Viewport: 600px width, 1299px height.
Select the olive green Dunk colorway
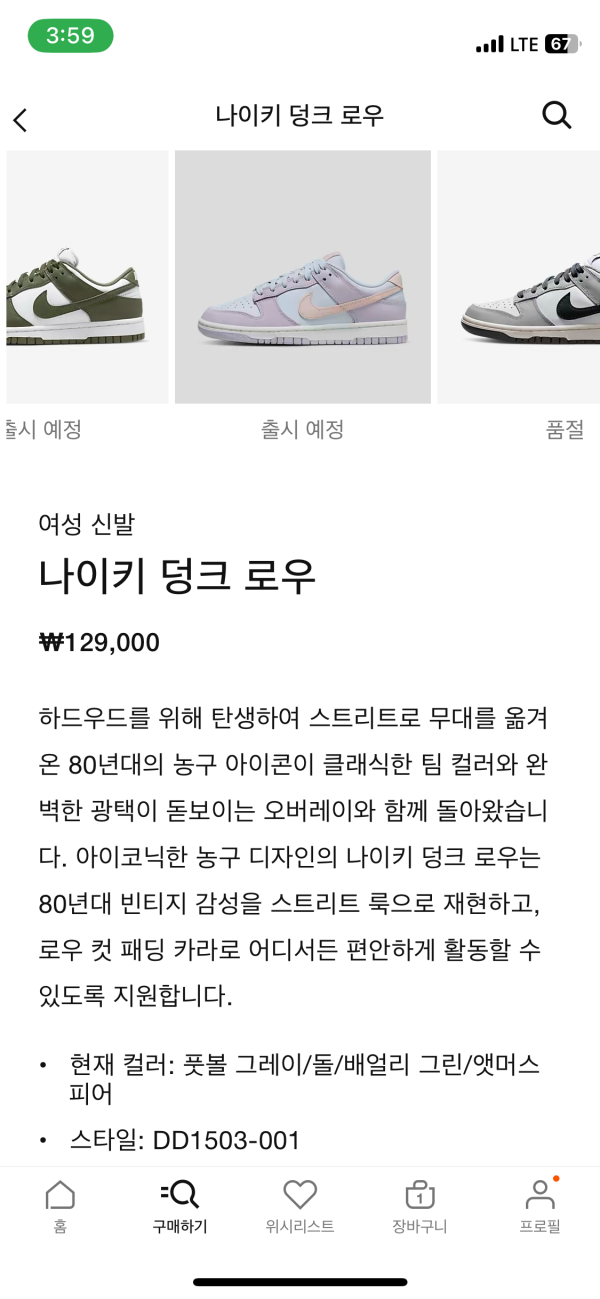pyautogui.click(x=80, y=278)
